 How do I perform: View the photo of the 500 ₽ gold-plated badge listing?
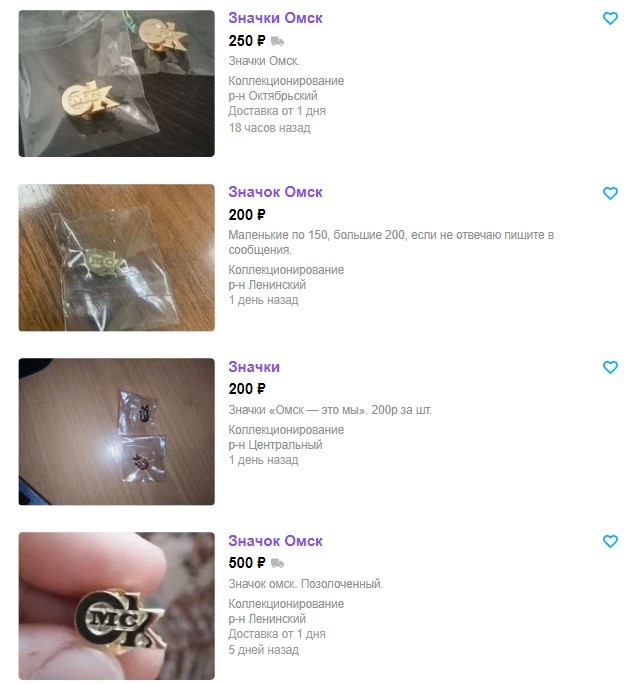click(x=117, y=606)
